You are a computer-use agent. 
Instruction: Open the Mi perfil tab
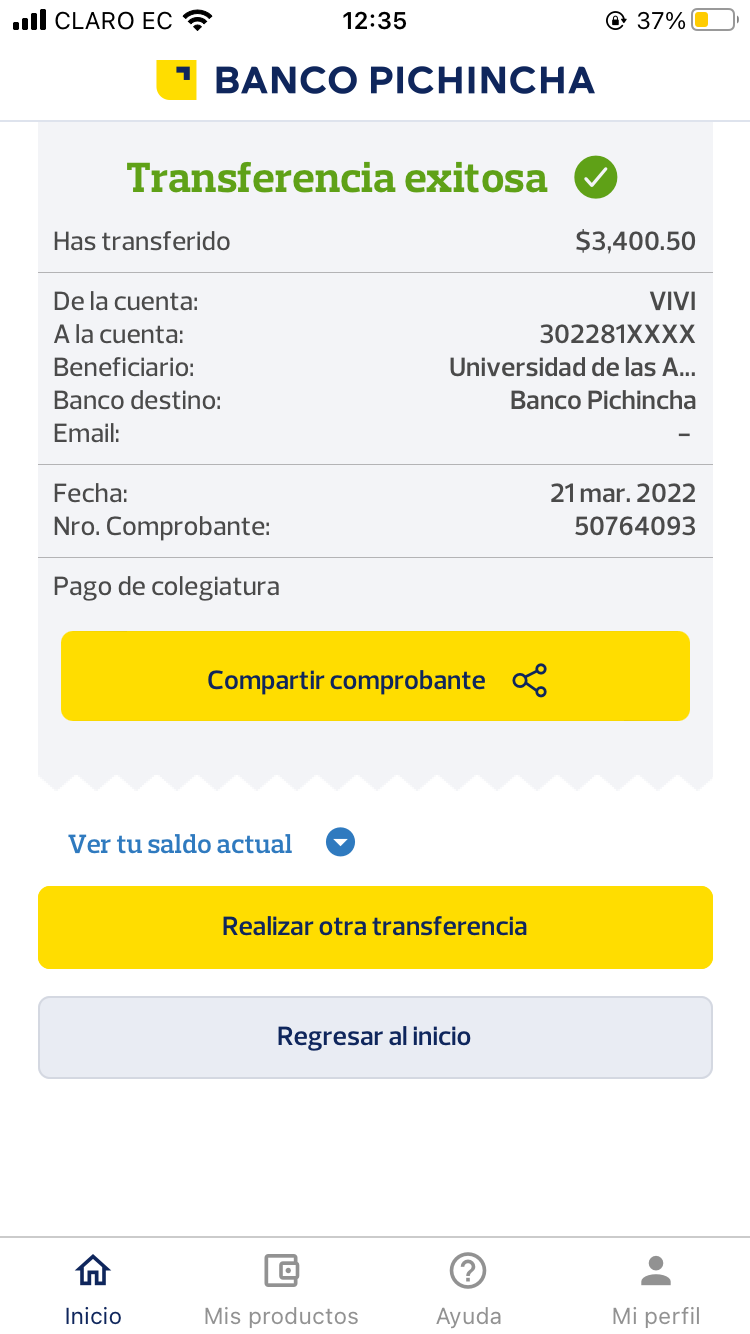[x=656, y=1288]
